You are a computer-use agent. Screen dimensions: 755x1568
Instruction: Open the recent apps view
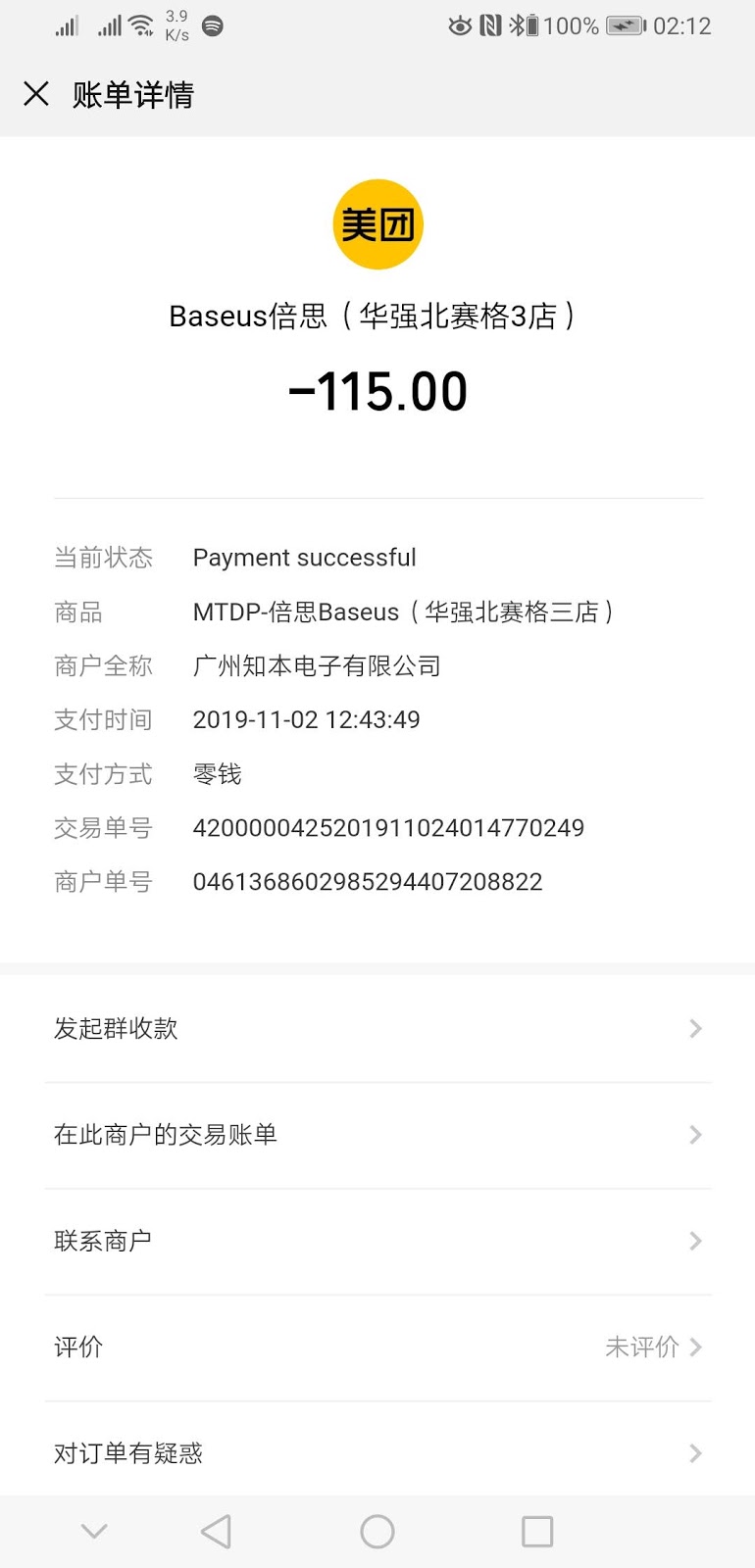pyautogui.click(x=537, y=1531)
